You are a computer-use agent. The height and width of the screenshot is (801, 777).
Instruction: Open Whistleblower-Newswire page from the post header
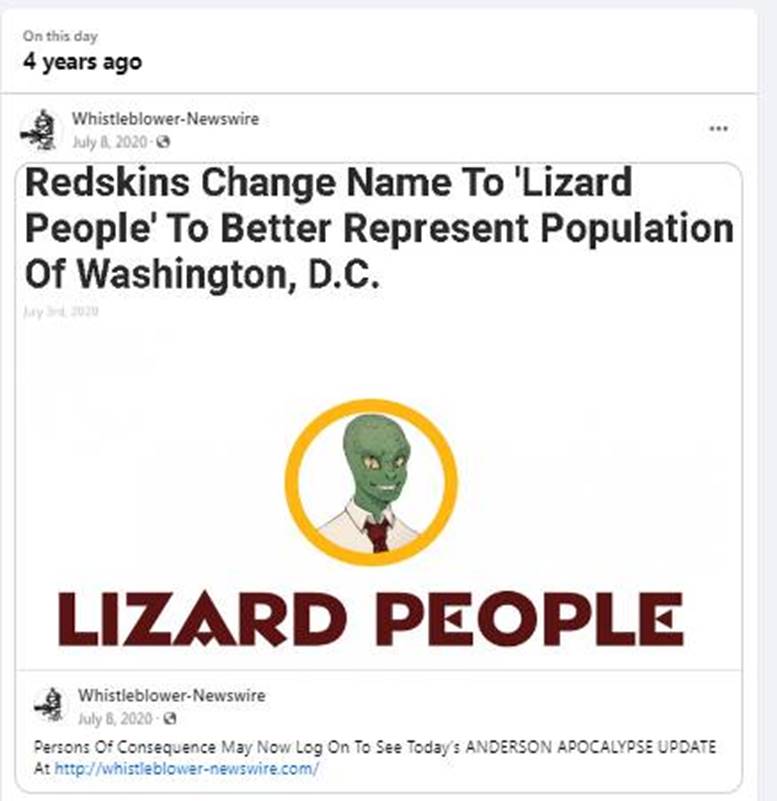click(x=165, y=119)
